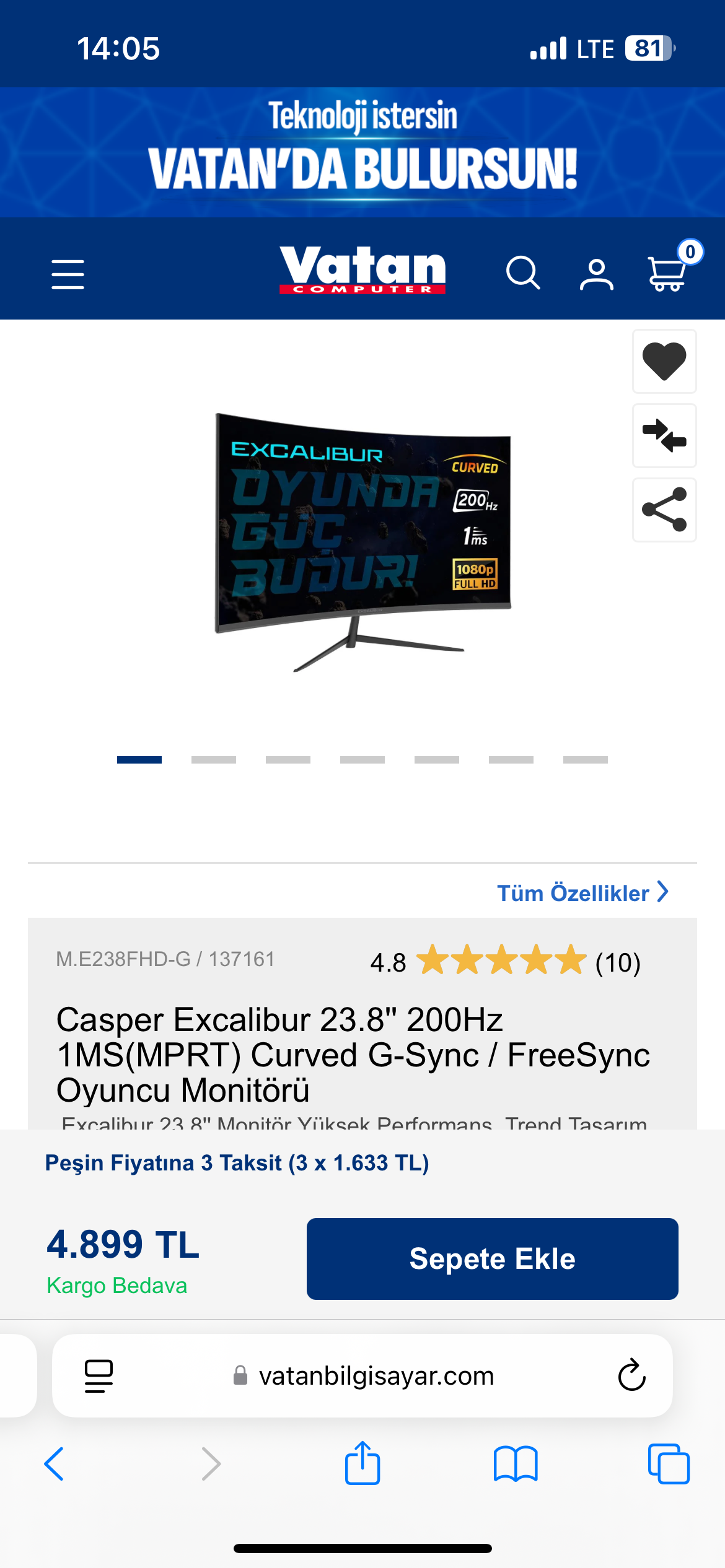Share this product
This screenshot has height=1568, width=725.
[x=664, y=510]
